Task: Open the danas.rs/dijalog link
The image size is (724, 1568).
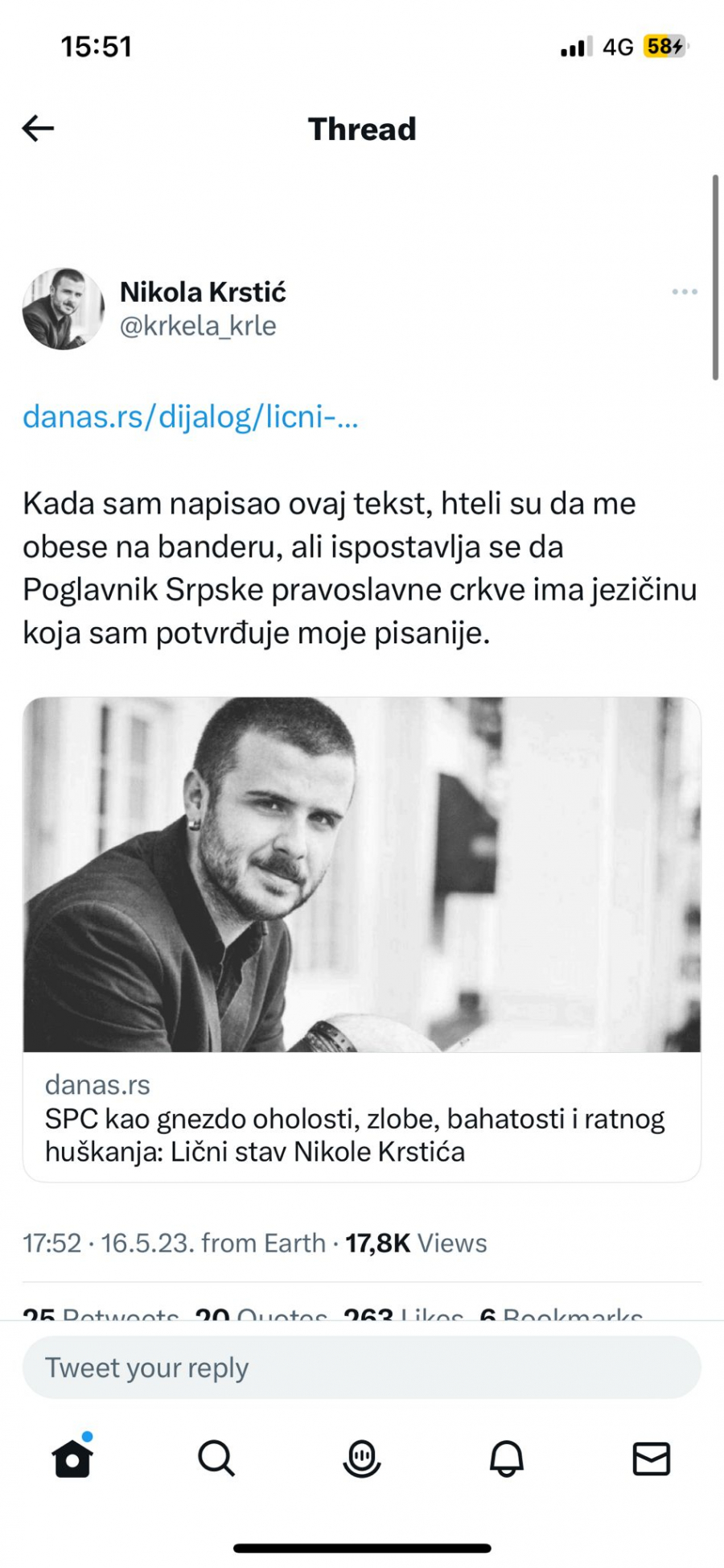Action: (x=190, y=417)
